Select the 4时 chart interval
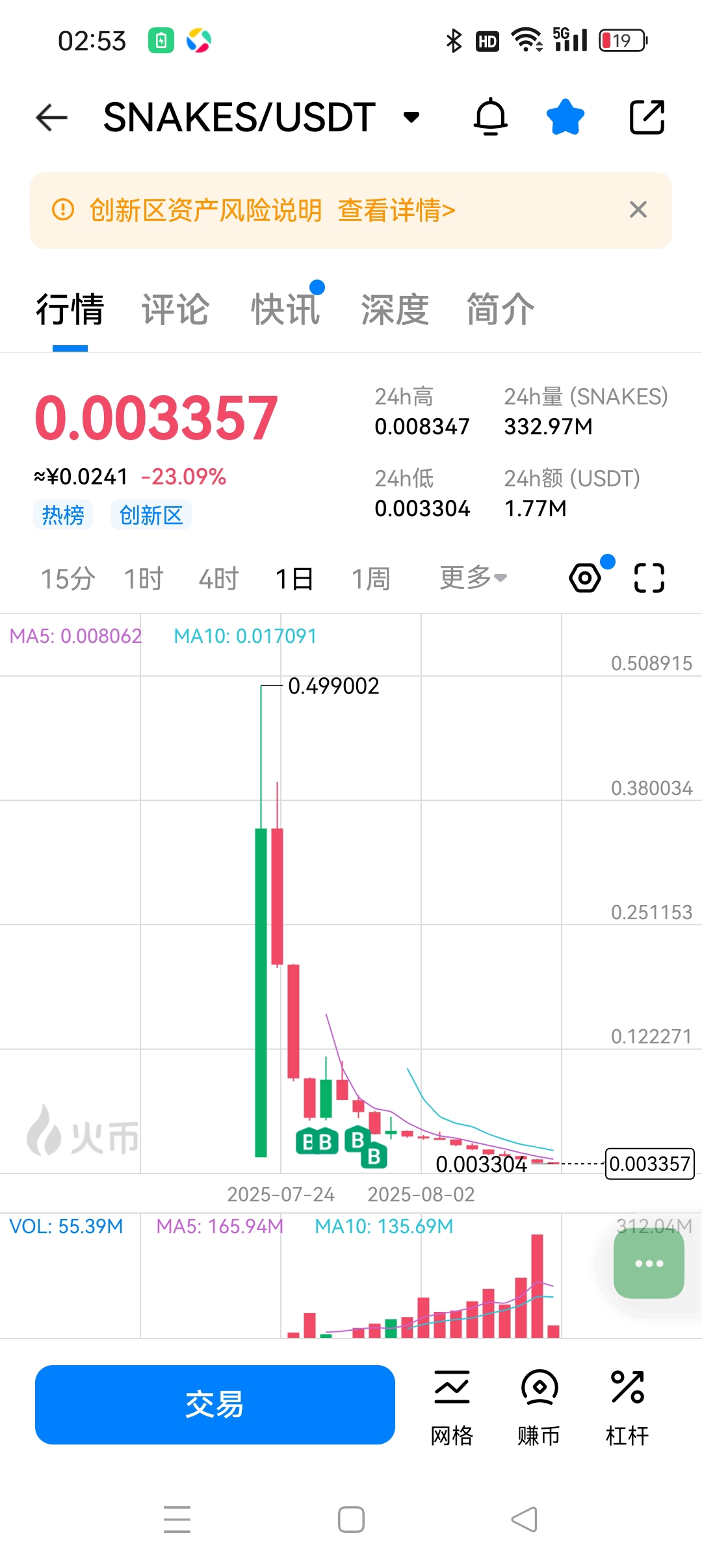Viewport: 702px width, 1568px height. 218,579
